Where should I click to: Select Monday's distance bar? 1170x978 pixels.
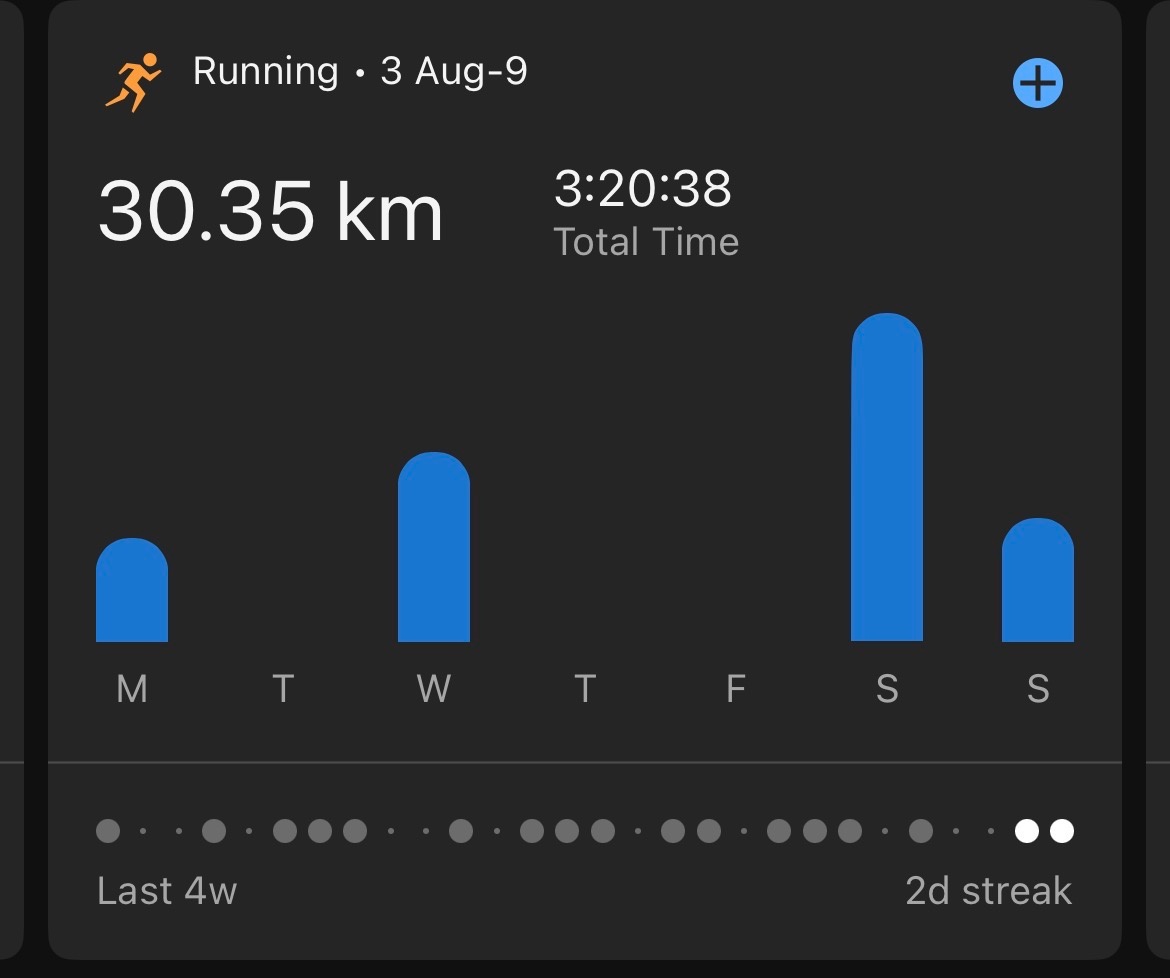coord(132,590)
